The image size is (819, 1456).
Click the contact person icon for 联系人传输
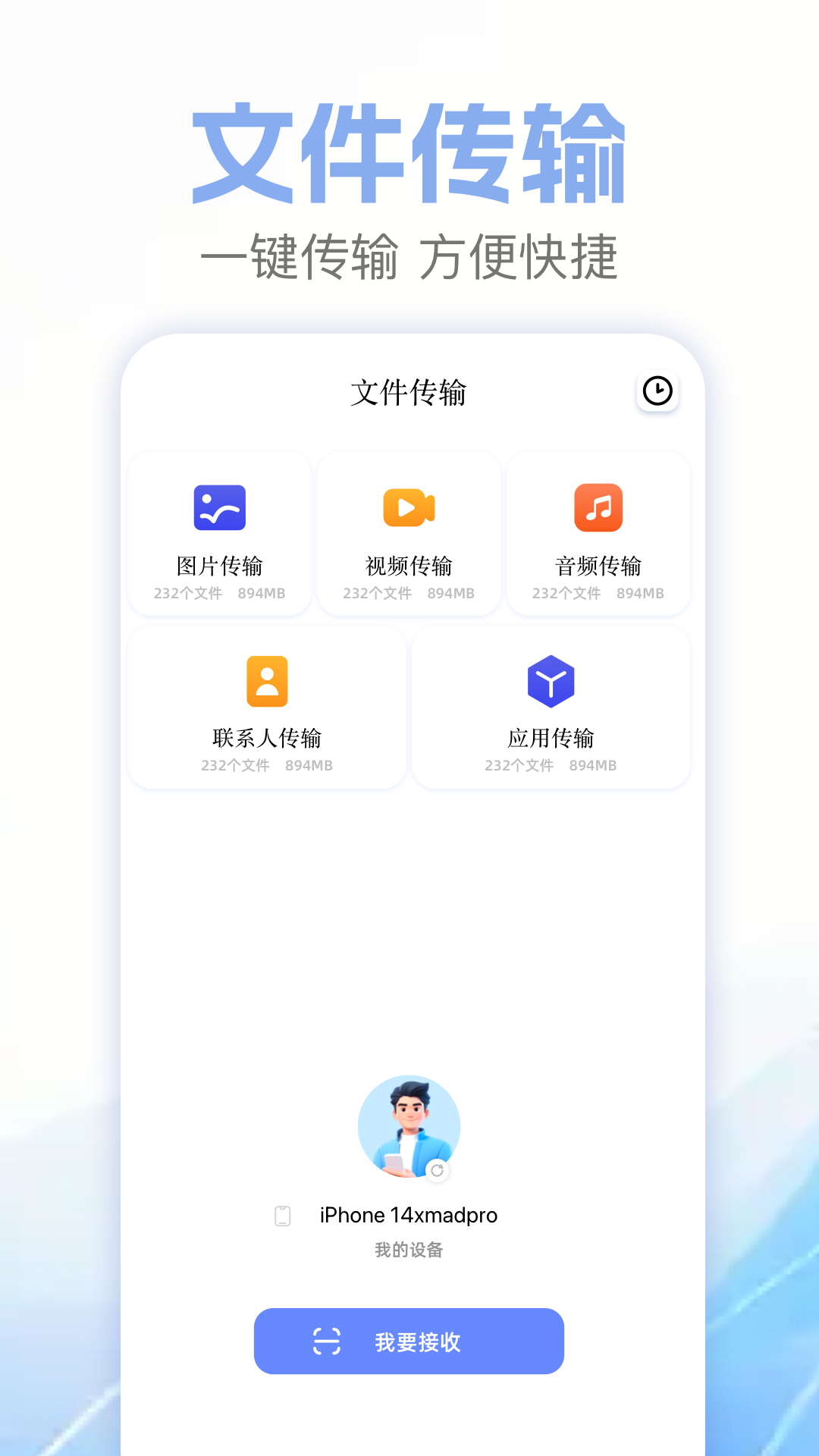click(x=267, y=682)
